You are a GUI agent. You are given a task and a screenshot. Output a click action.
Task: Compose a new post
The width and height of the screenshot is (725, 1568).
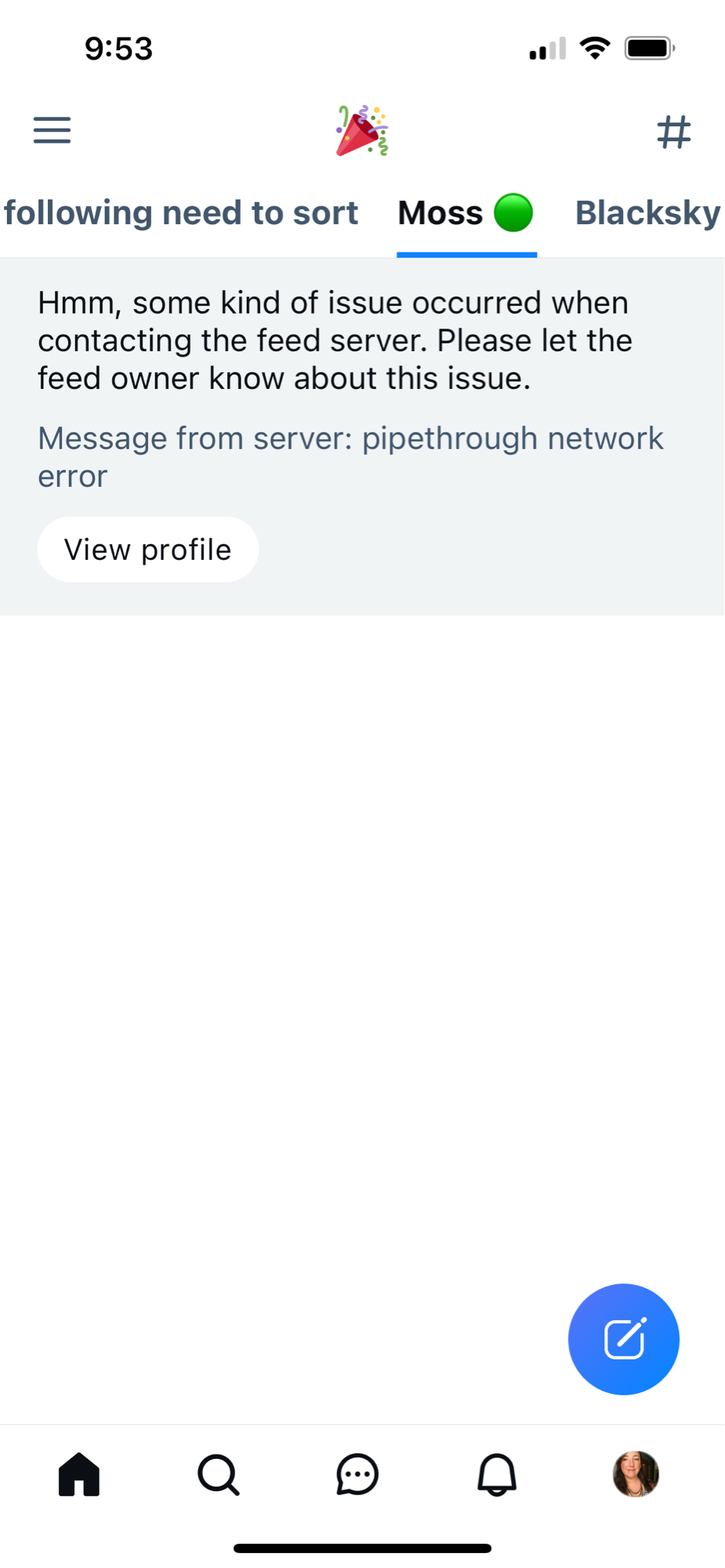(x=623, y=1339)
